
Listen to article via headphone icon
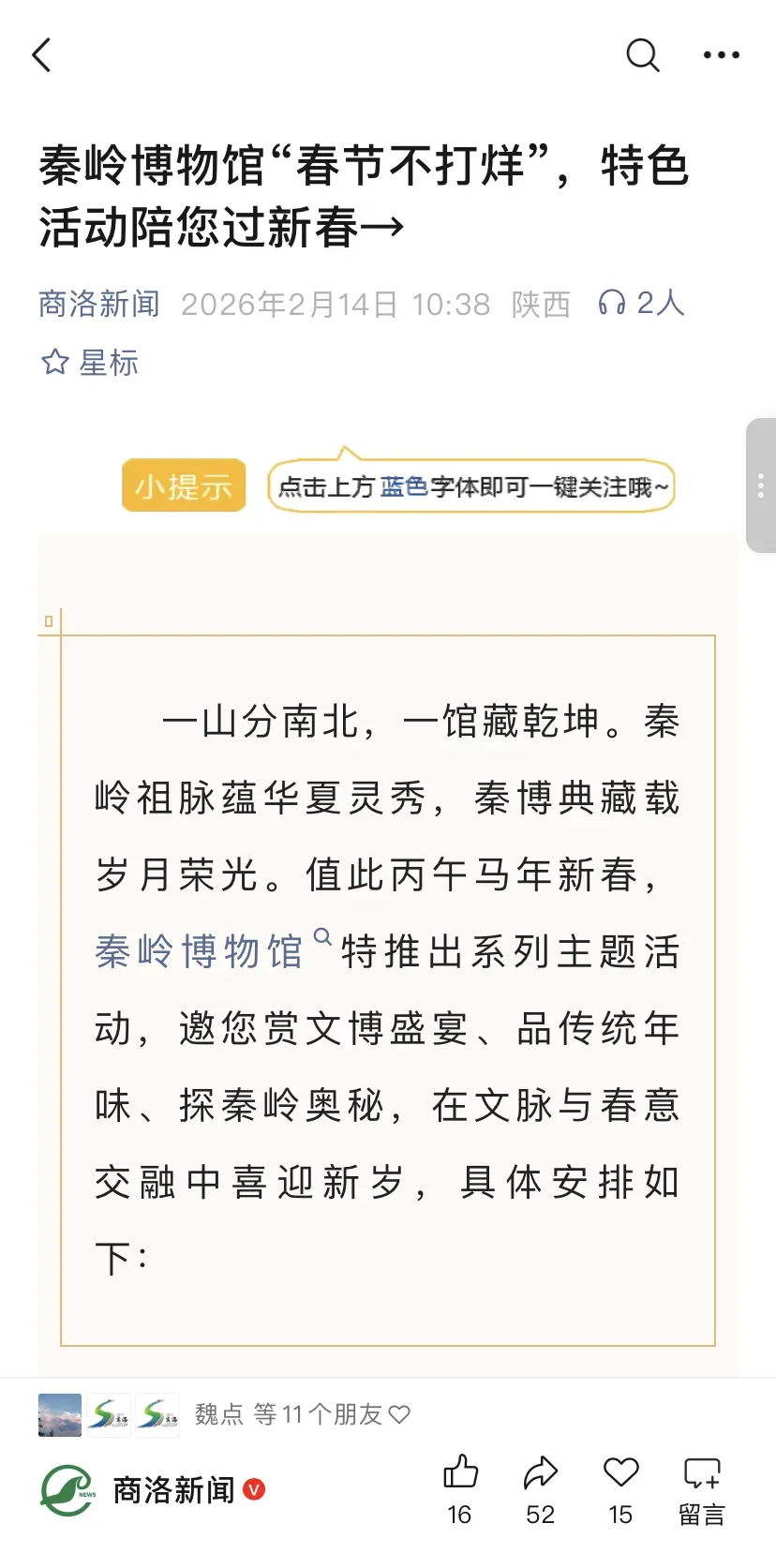coord(612,303)
